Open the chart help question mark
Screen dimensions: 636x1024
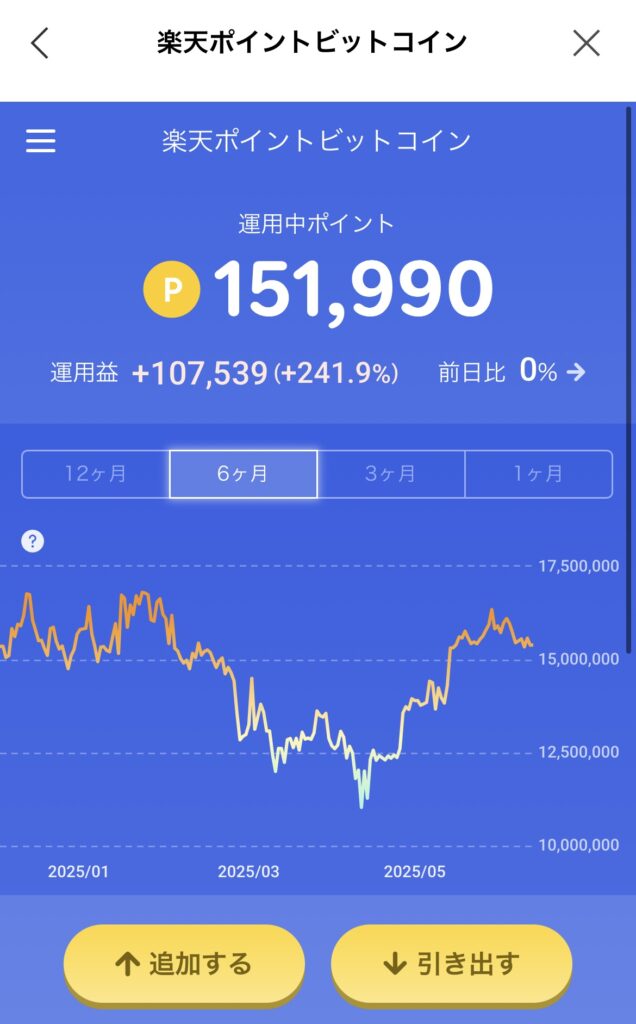point(33,541)
